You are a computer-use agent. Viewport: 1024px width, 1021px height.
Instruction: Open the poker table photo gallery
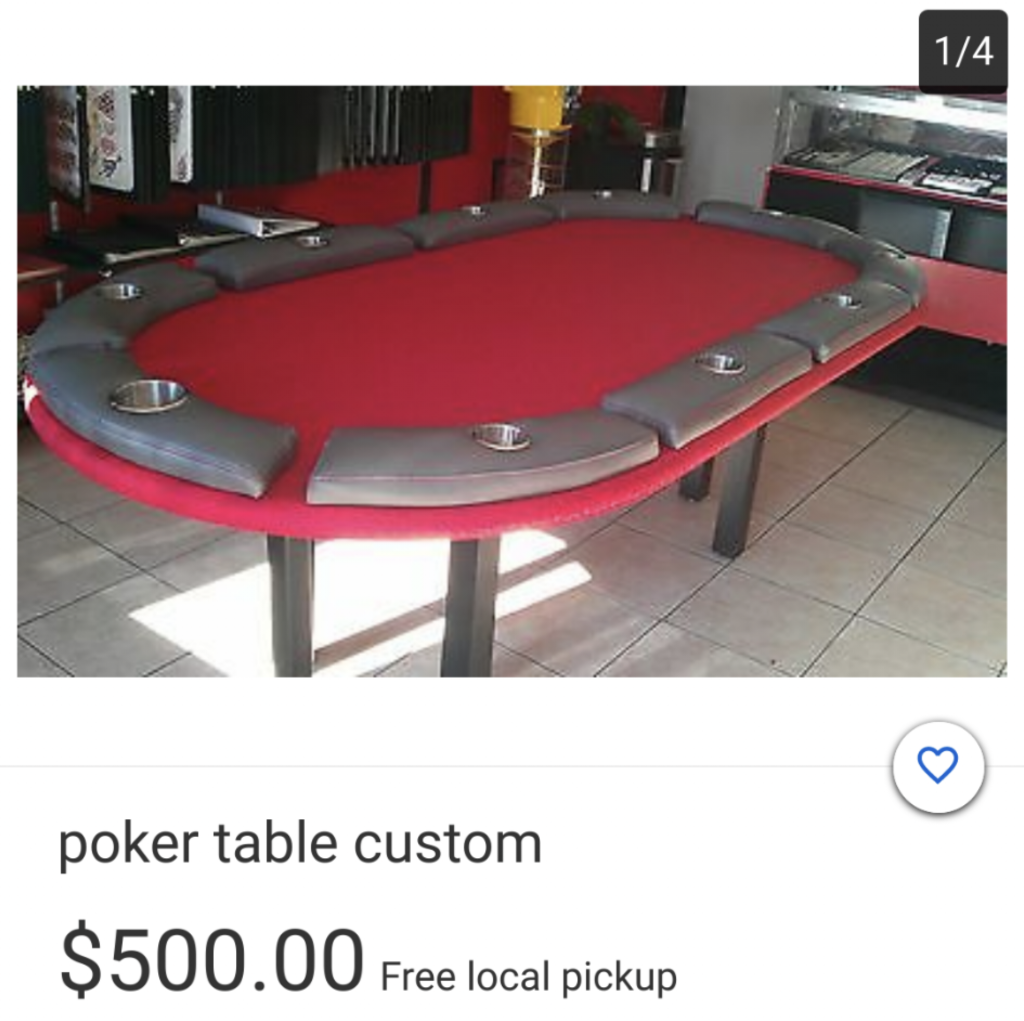512,380
